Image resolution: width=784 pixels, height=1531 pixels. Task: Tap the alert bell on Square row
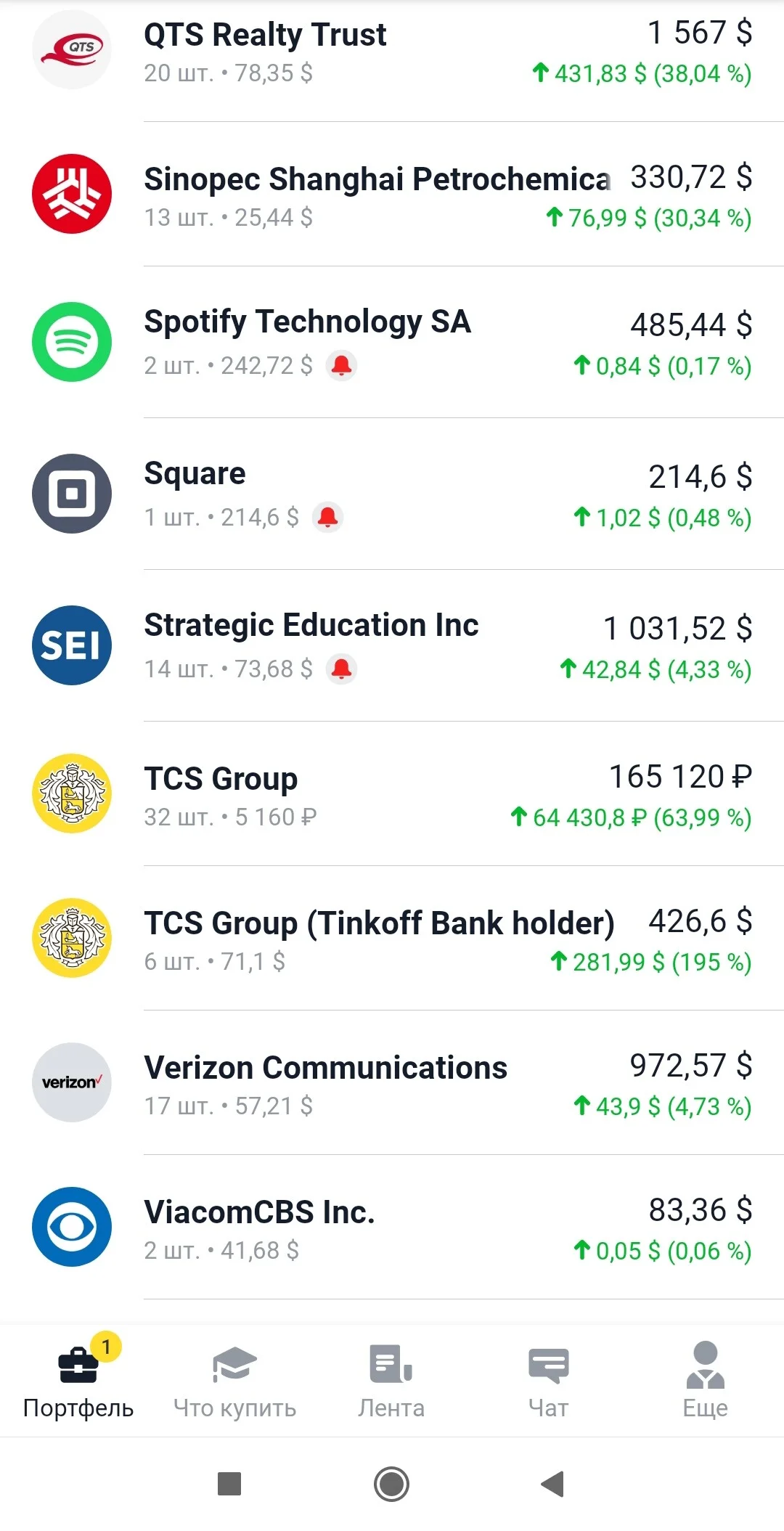coord(327,517)
